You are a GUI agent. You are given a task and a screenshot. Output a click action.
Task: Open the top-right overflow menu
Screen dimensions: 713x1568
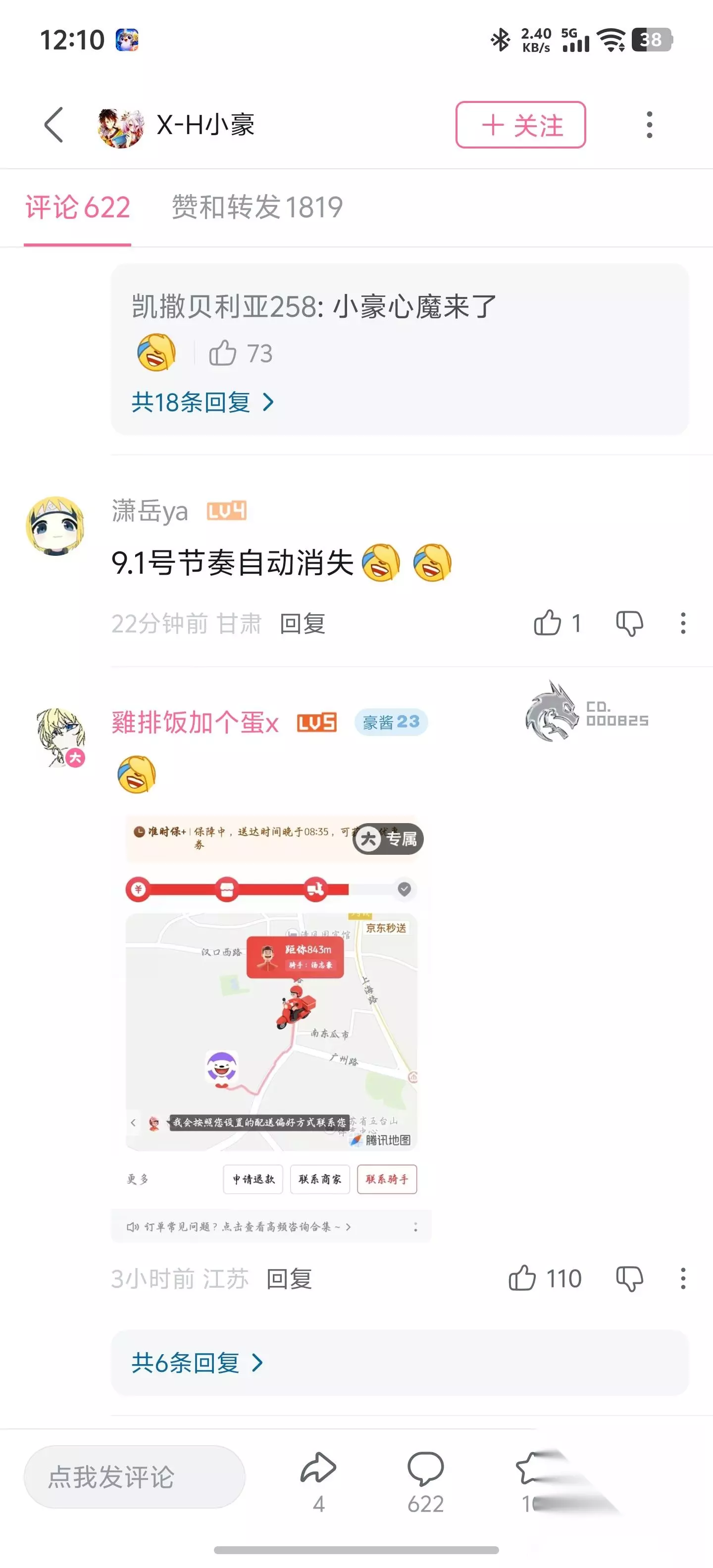[649, 125]
